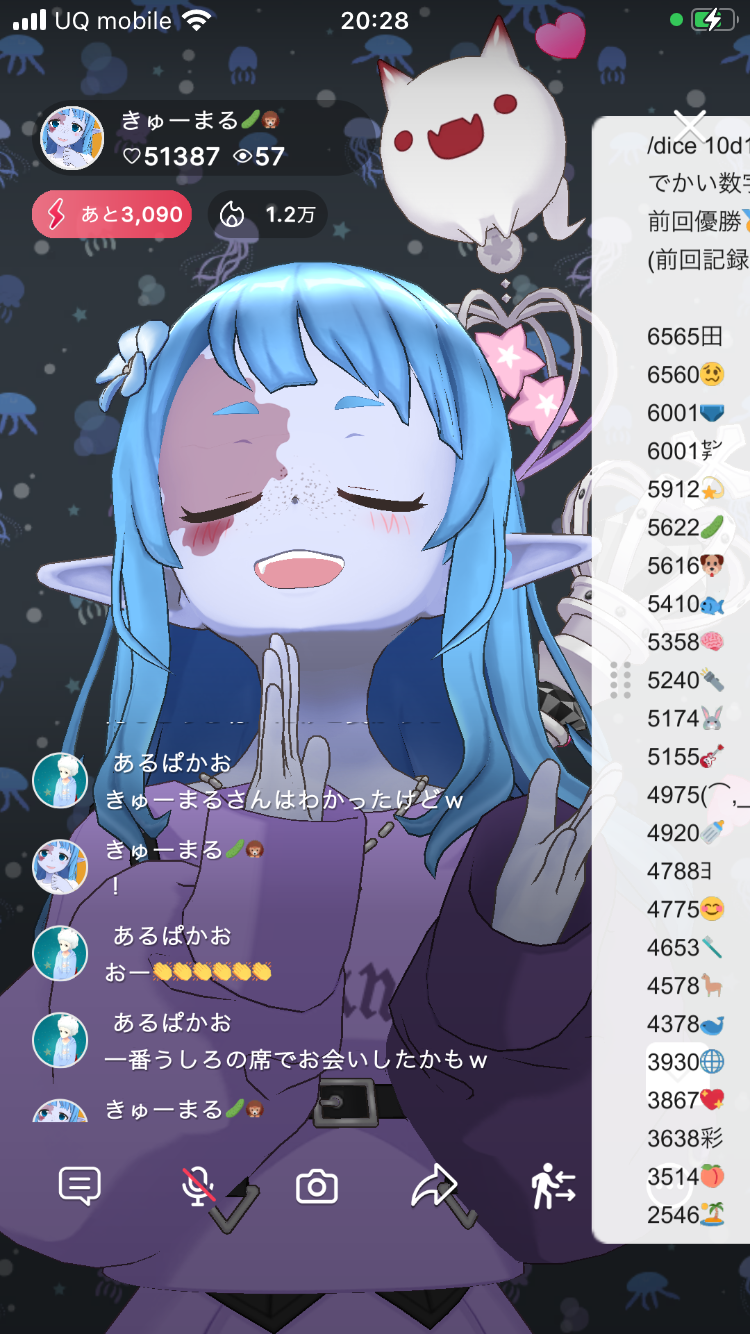Tap the leave room icon
The image size is (750, 1334).
[x=553, y=1187]
